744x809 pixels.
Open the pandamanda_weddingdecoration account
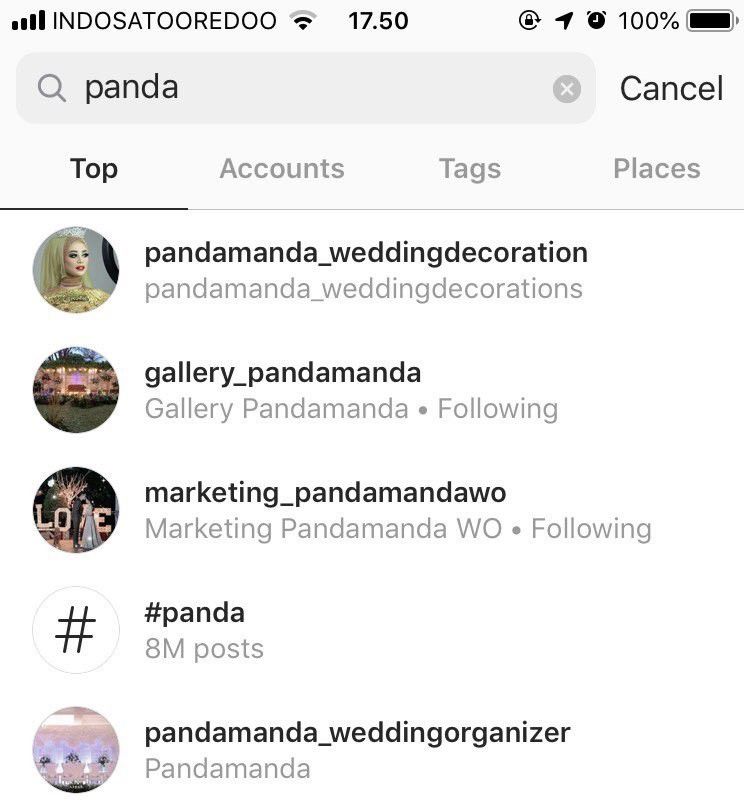coord(365,270)
